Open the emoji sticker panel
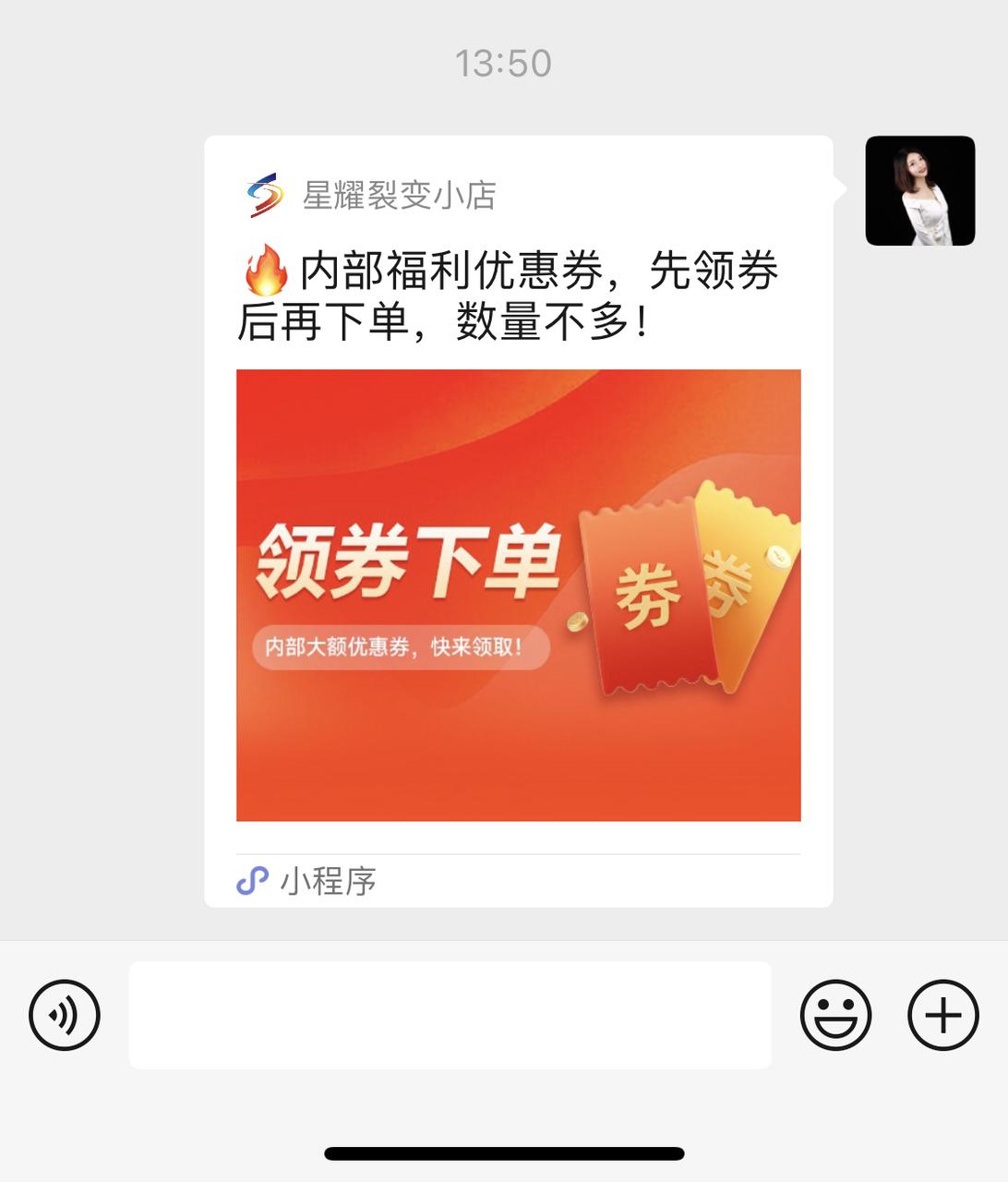1008x1182 pixels. click(x=835, y=1015)
